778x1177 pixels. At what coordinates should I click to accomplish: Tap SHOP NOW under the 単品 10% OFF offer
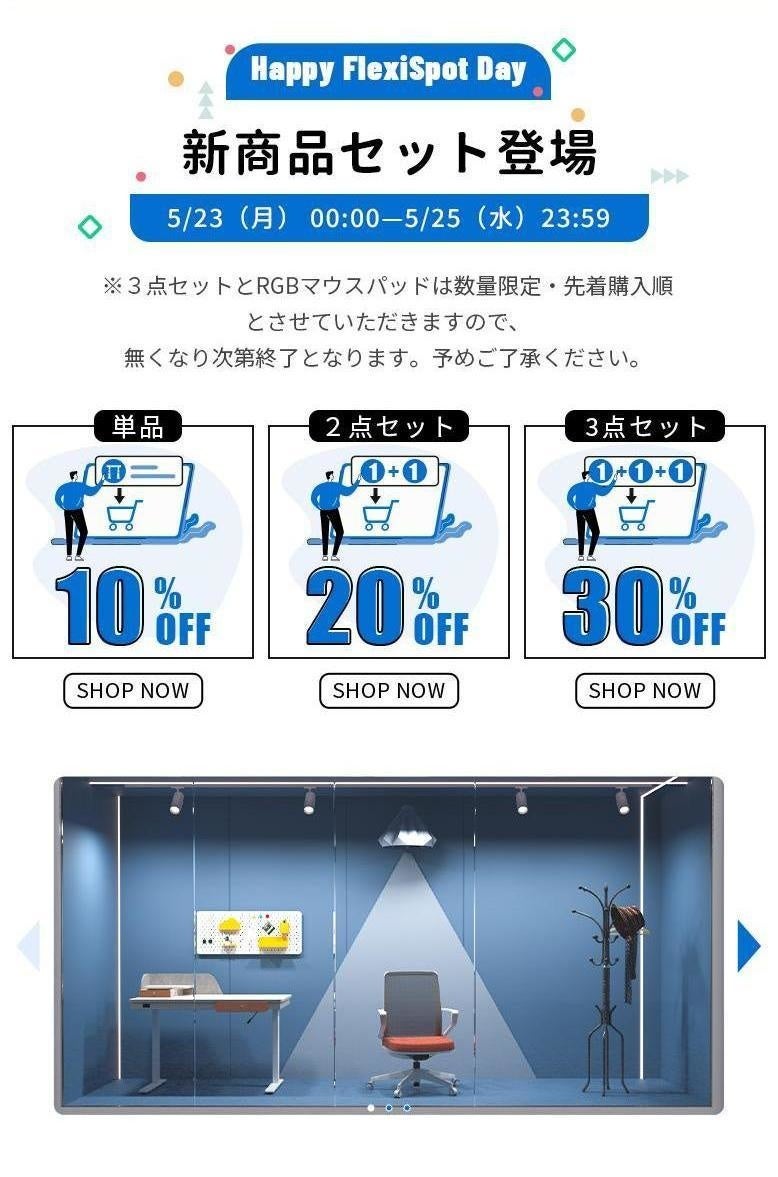click(x=133, y=691)
